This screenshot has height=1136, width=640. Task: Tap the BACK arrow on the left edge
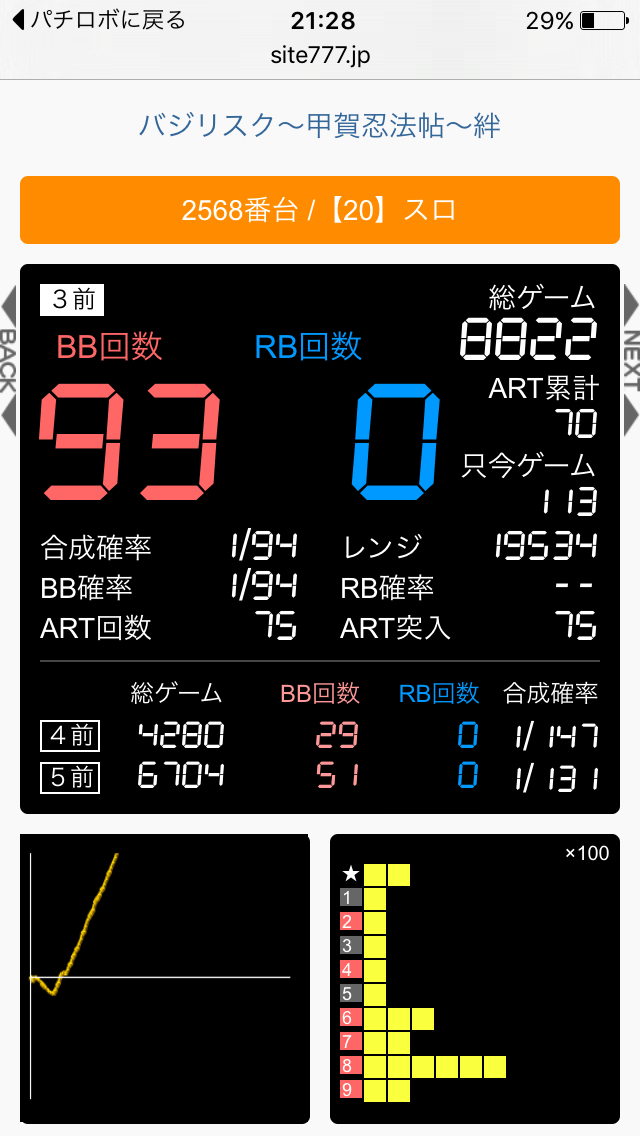[9, 361]
